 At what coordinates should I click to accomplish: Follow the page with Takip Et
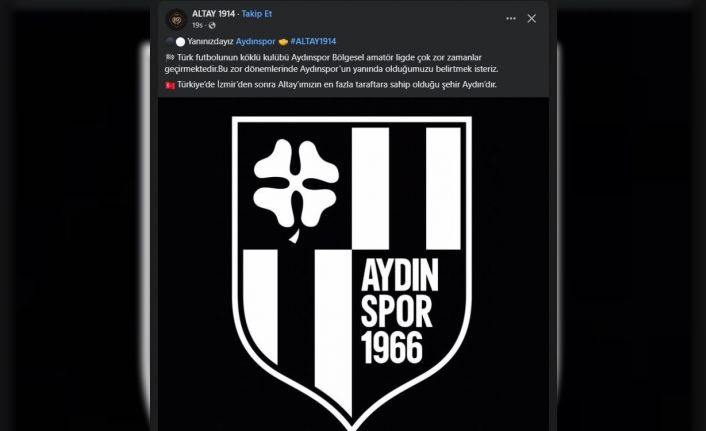coord(257,13)
